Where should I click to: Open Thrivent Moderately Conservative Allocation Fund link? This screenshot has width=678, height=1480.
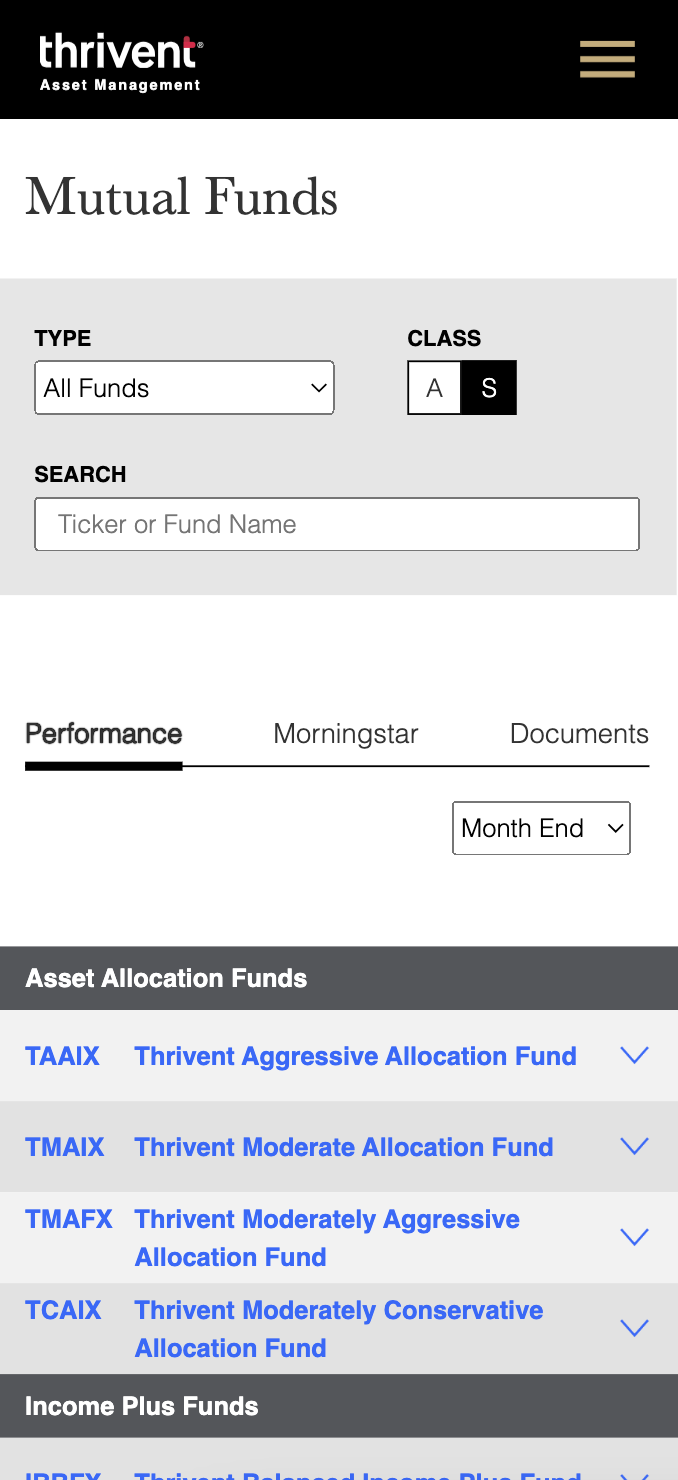coord(339,1329)
